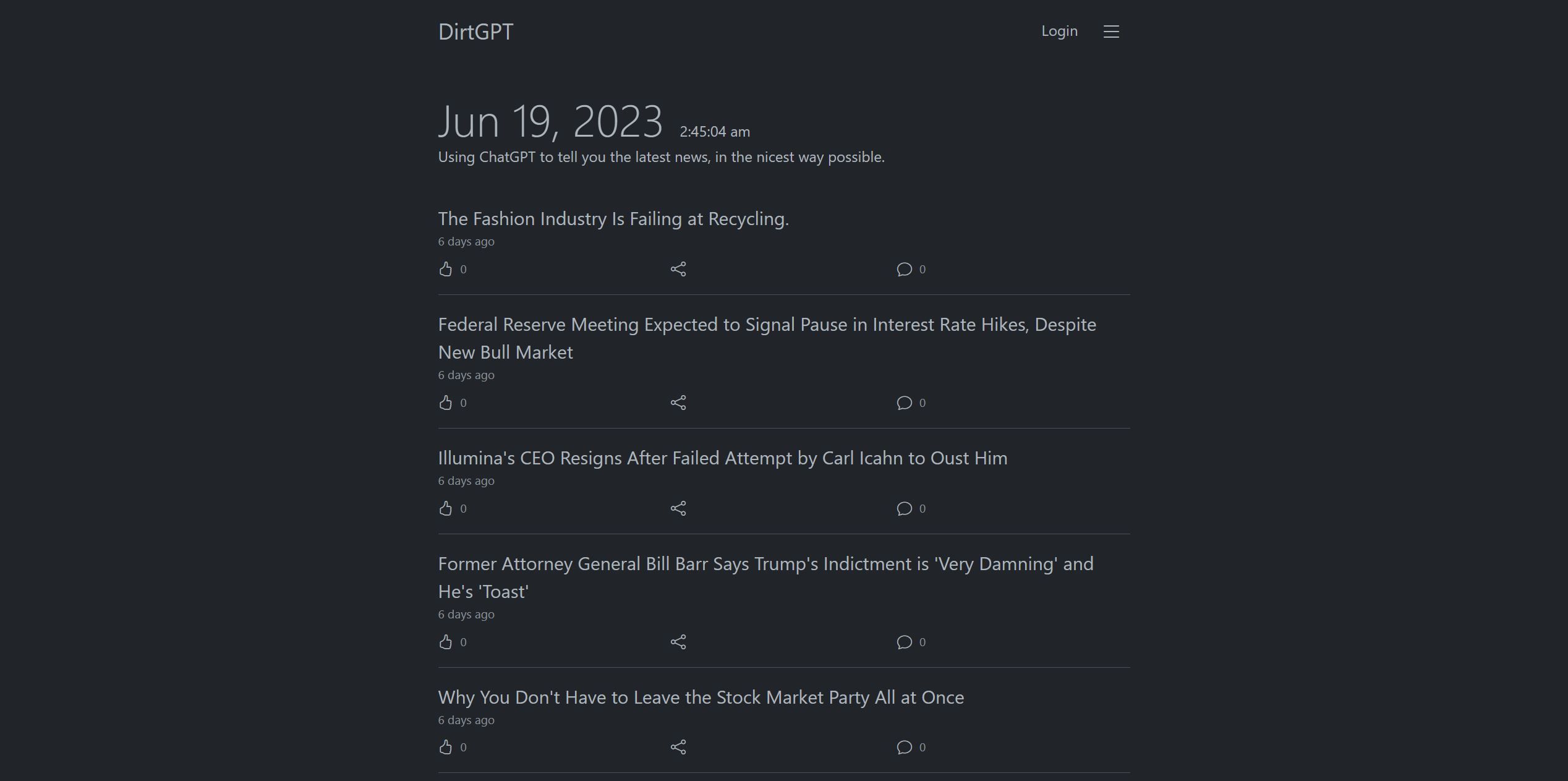Open comments on Fashion Industry article
The image size is (1568, 781).
904,269
